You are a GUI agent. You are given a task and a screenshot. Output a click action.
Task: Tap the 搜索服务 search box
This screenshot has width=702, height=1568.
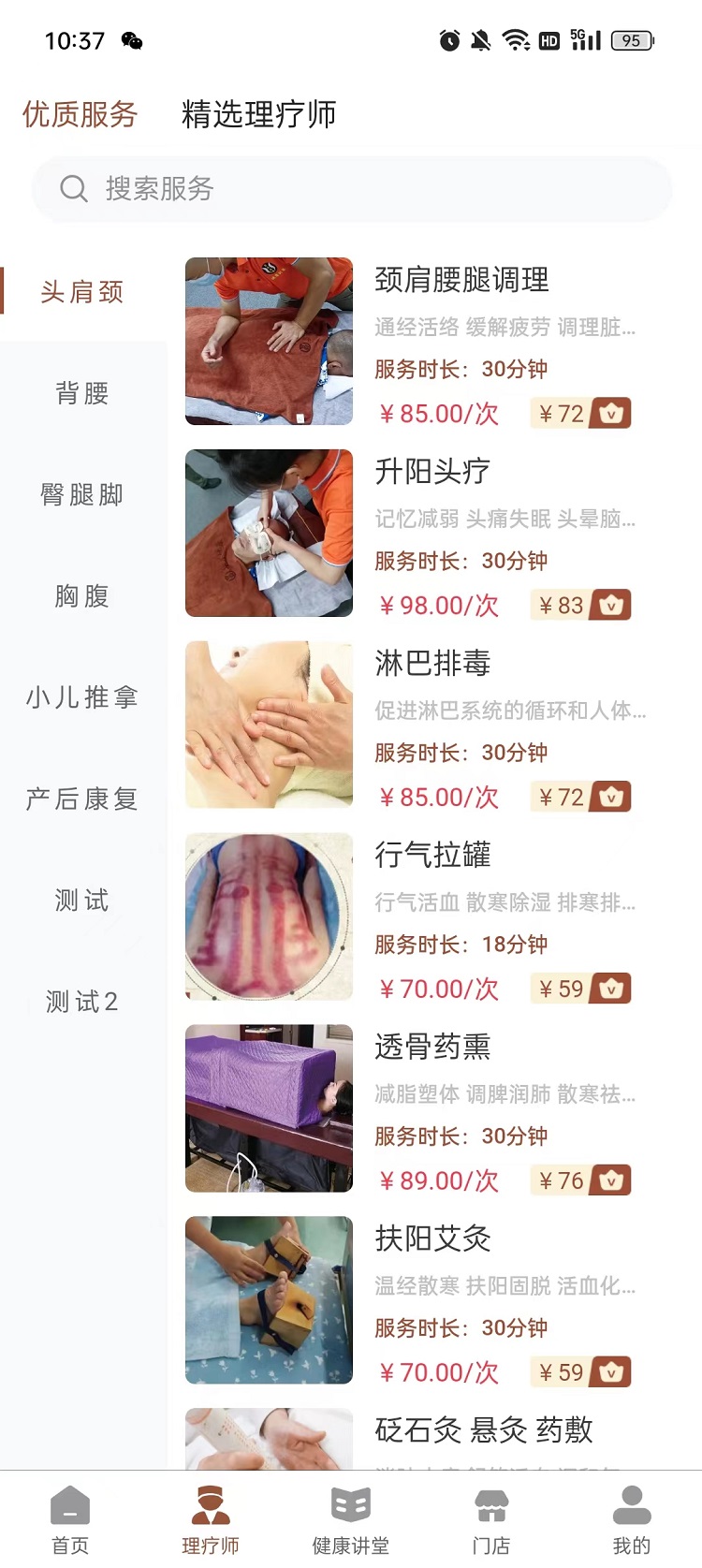pyautogui.click(x=351, y=189)
